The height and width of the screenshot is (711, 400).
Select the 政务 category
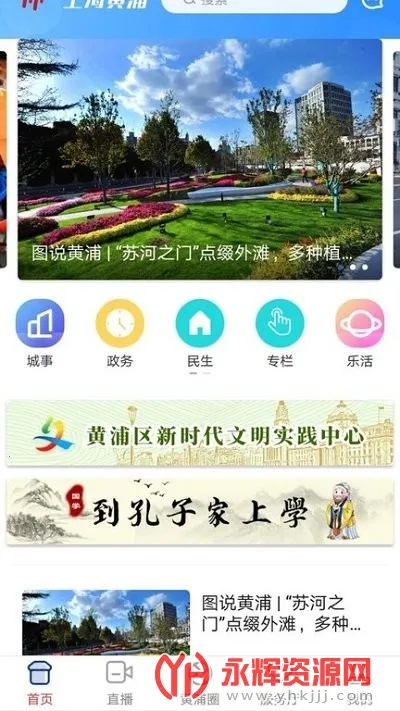click(120, 333)
